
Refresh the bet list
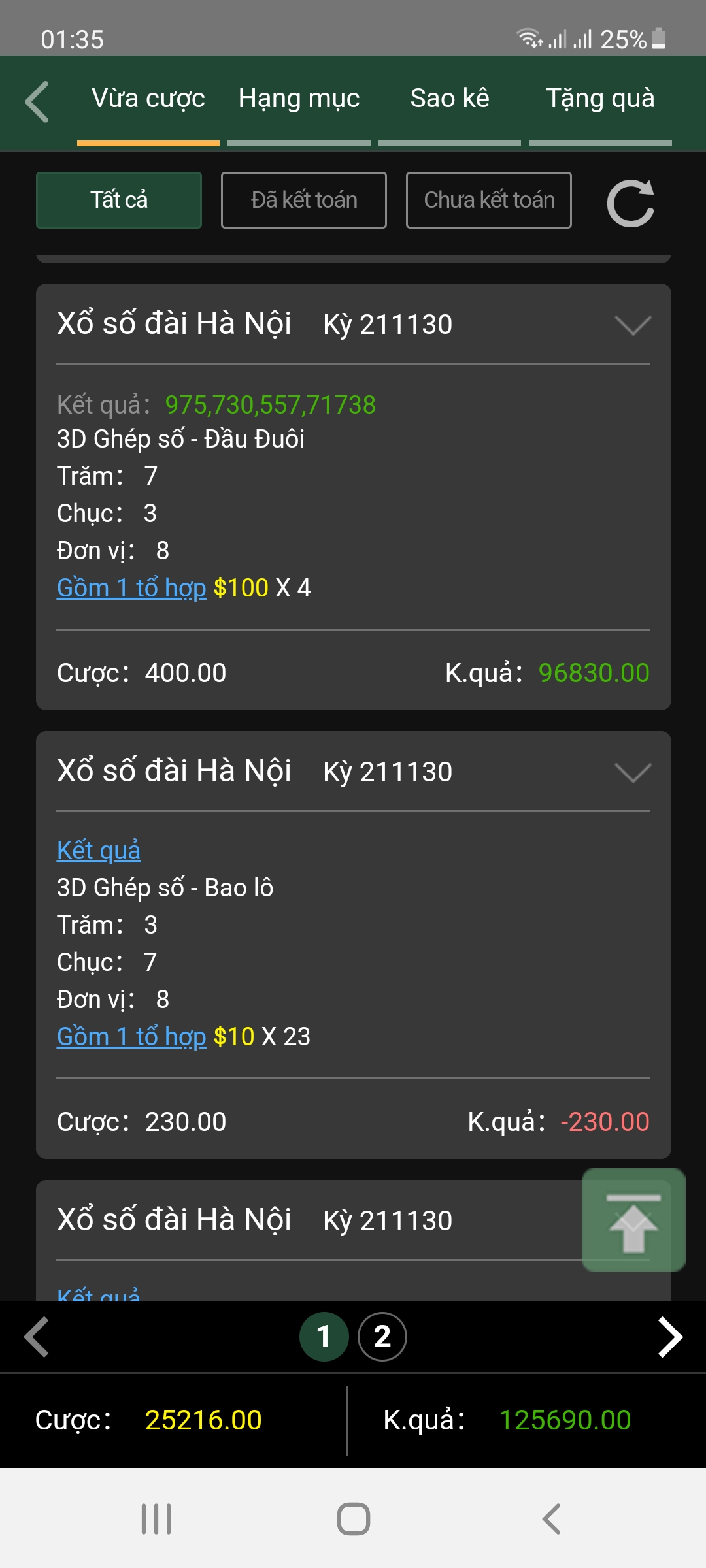click(x=631, y=203)
